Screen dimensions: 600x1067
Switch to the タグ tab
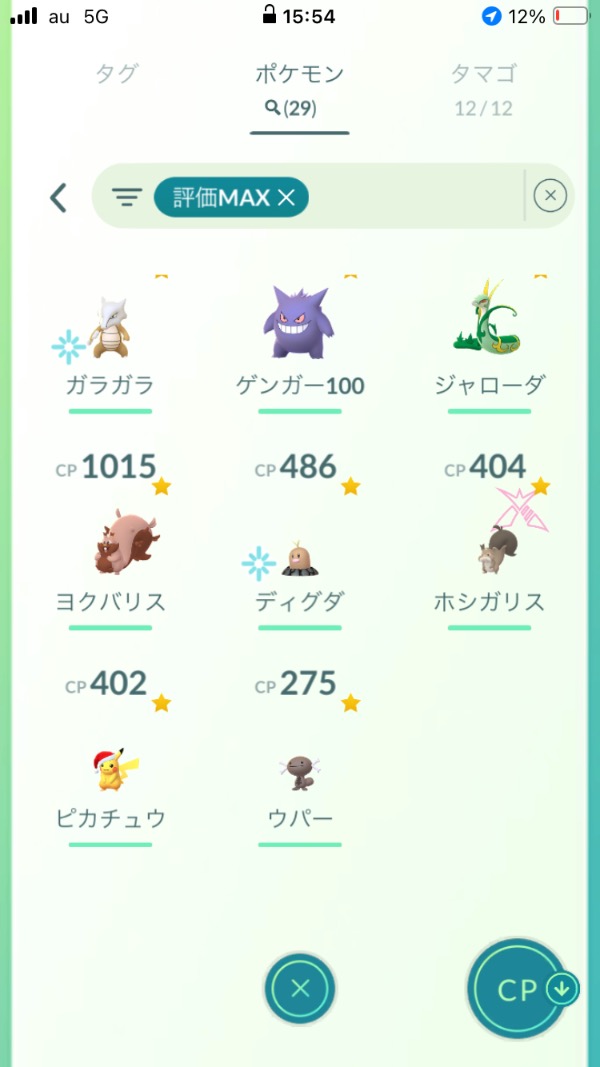117,73
